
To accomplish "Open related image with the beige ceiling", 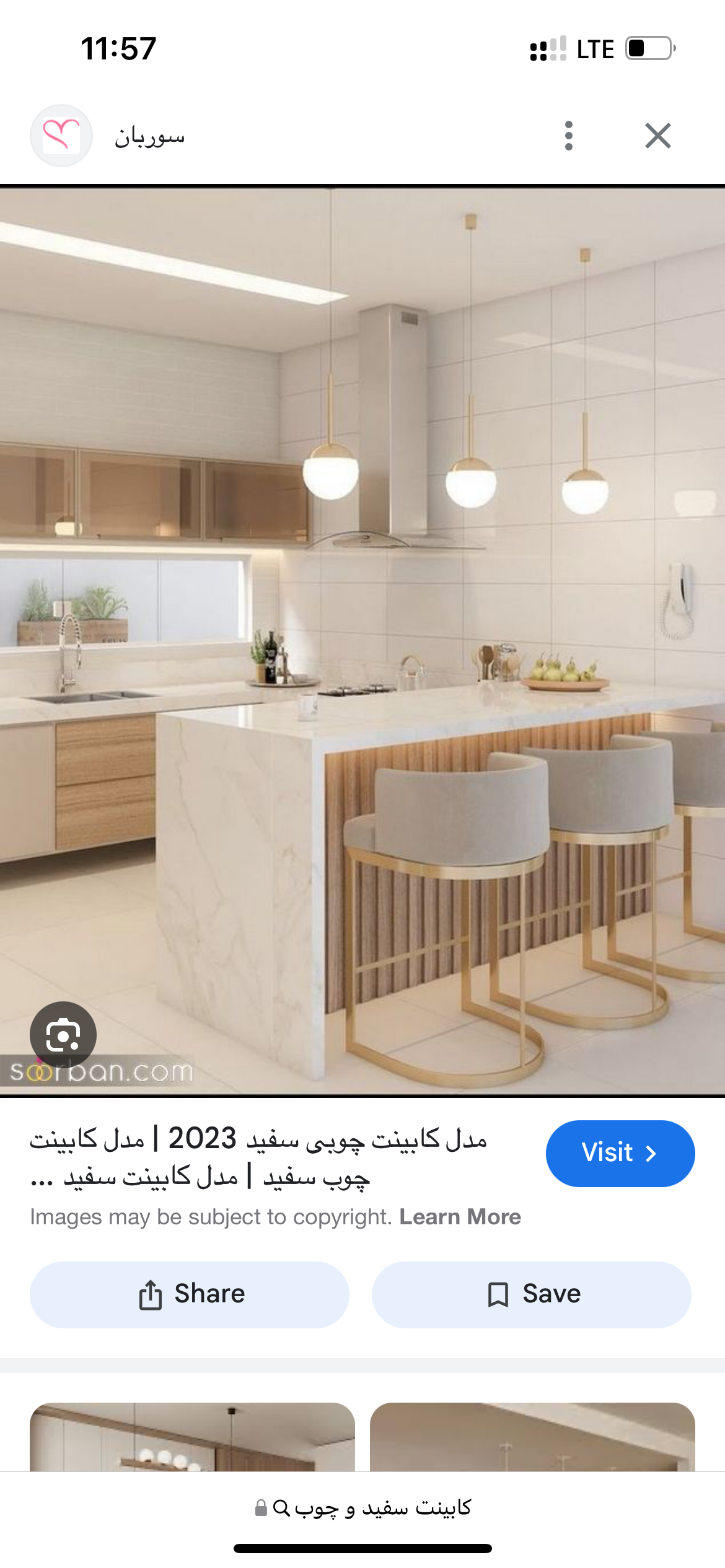I will pos(532,1437).
